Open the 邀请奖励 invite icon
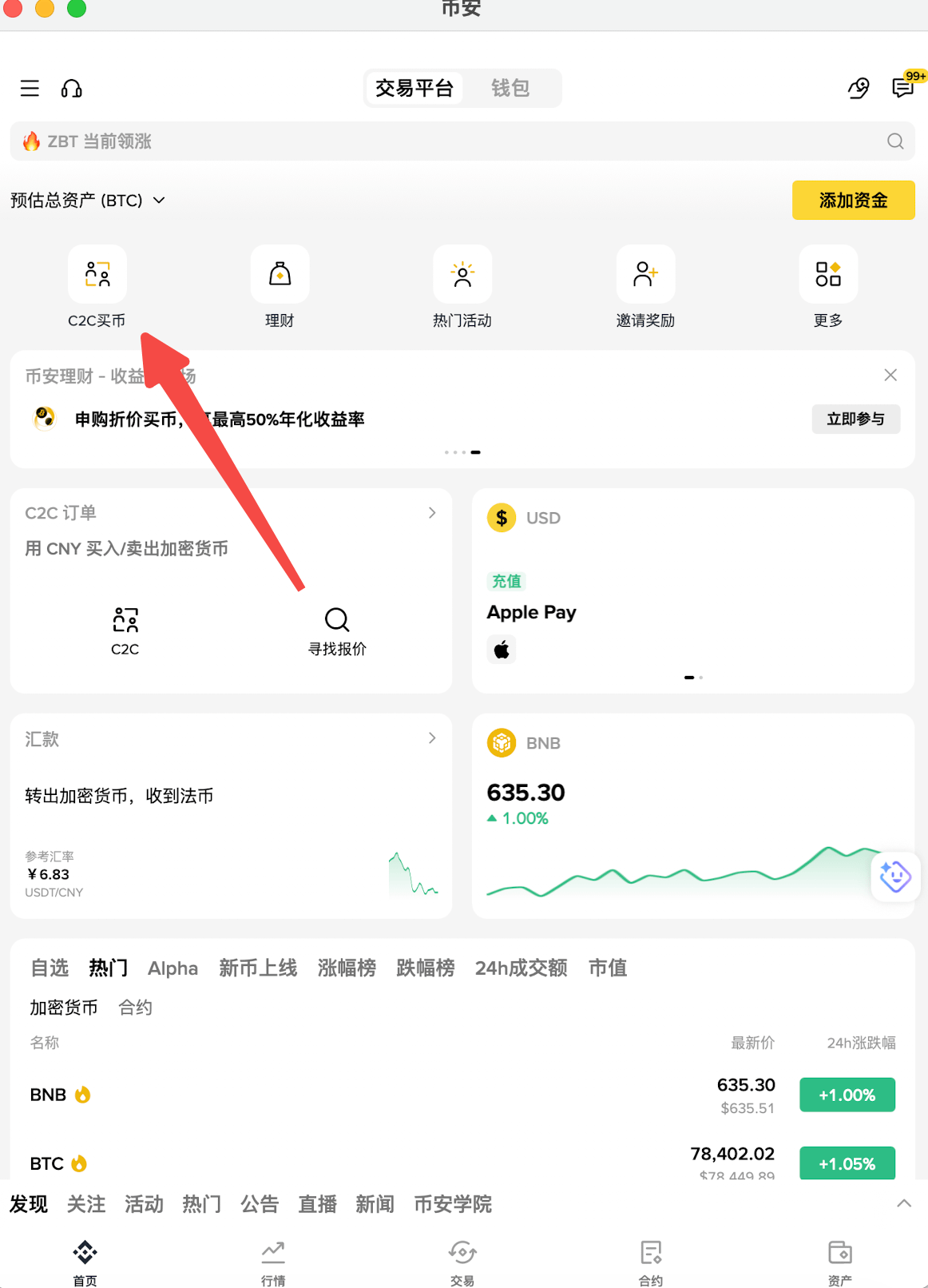928x1288 pixels. click(x=645, y=274)
